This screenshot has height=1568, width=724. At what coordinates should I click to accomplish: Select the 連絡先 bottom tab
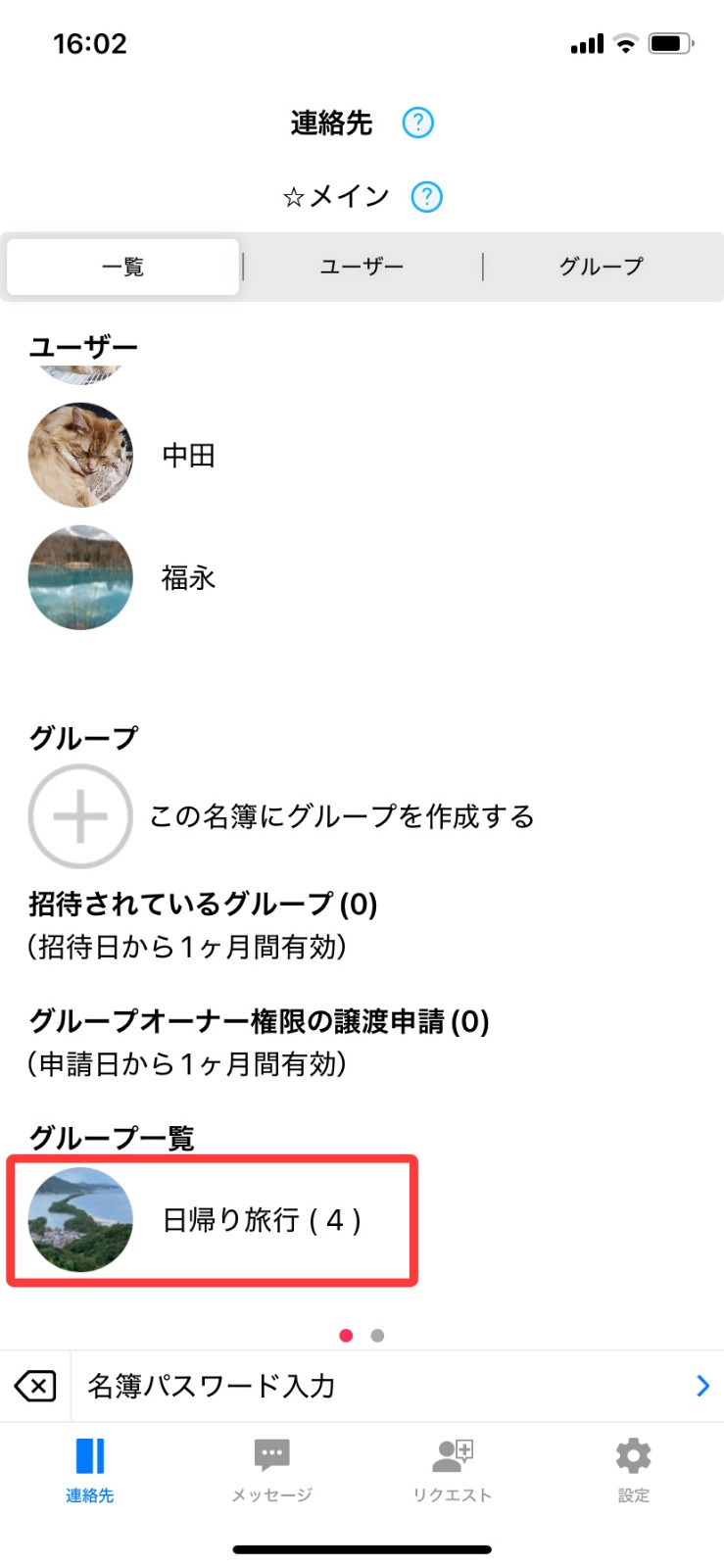tap(90, 1469)
